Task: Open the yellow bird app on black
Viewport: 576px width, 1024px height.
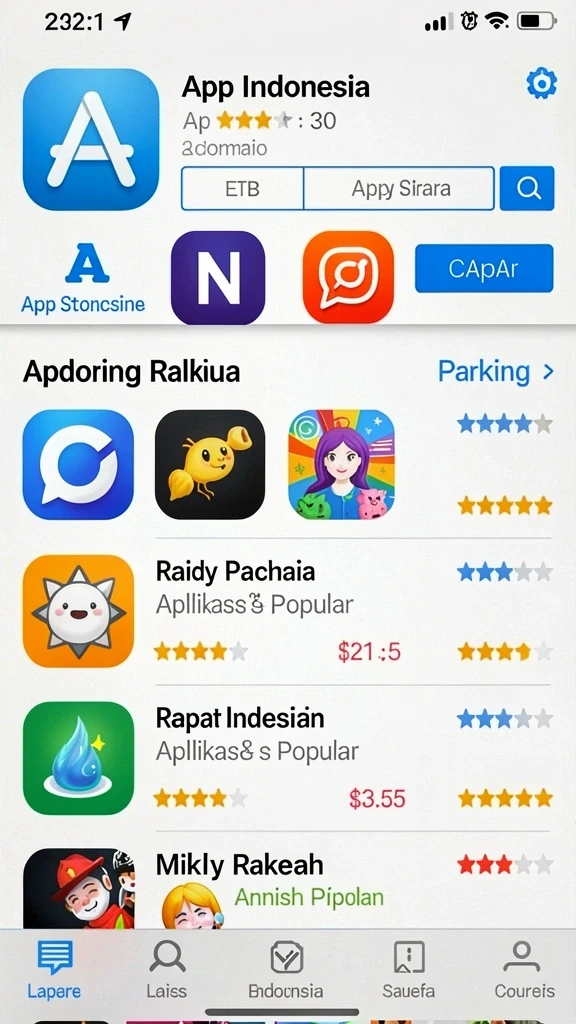Action: click(x=210, y=464)
